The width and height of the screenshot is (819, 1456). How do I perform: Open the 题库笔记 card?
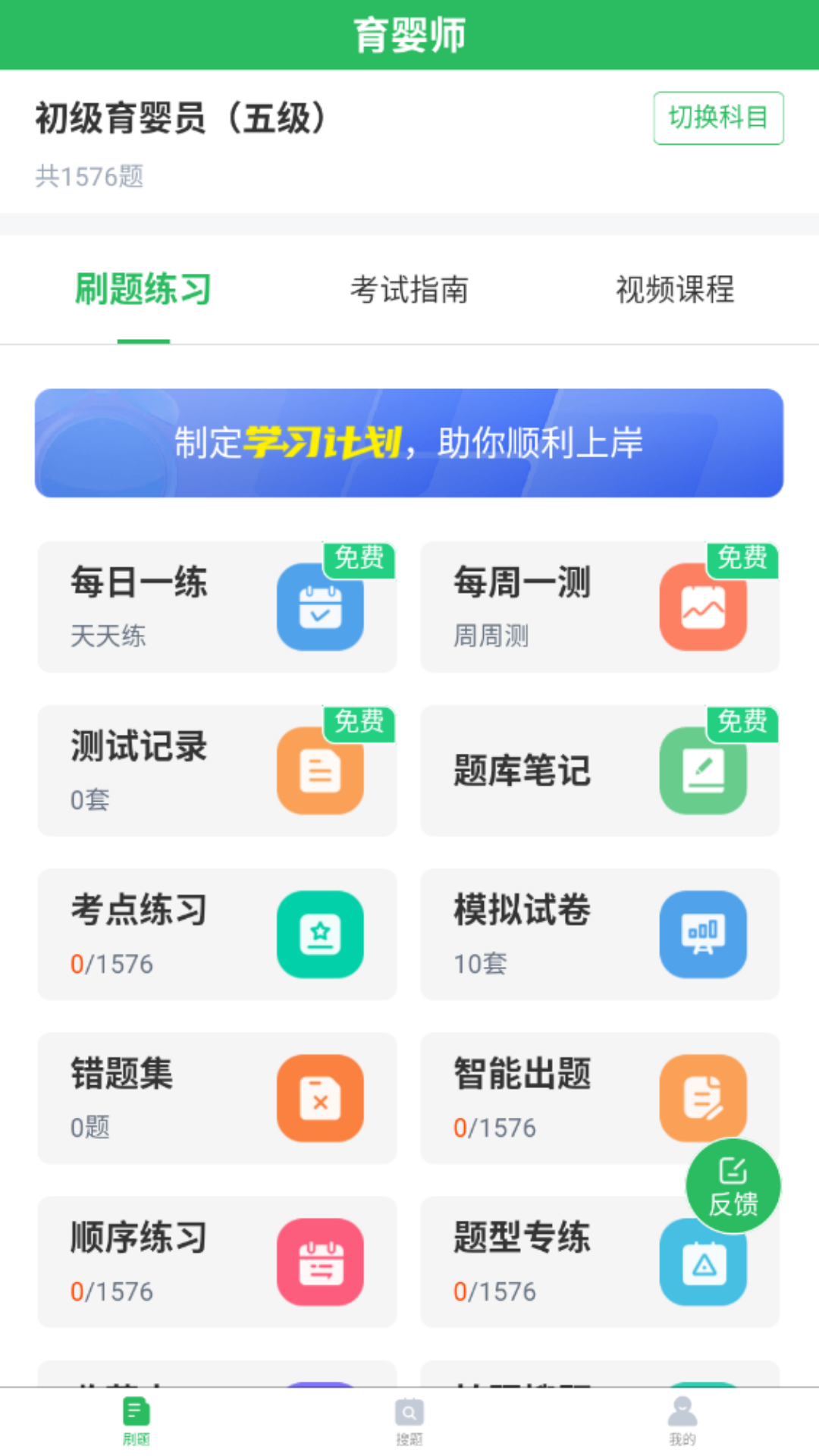(600, 770)
